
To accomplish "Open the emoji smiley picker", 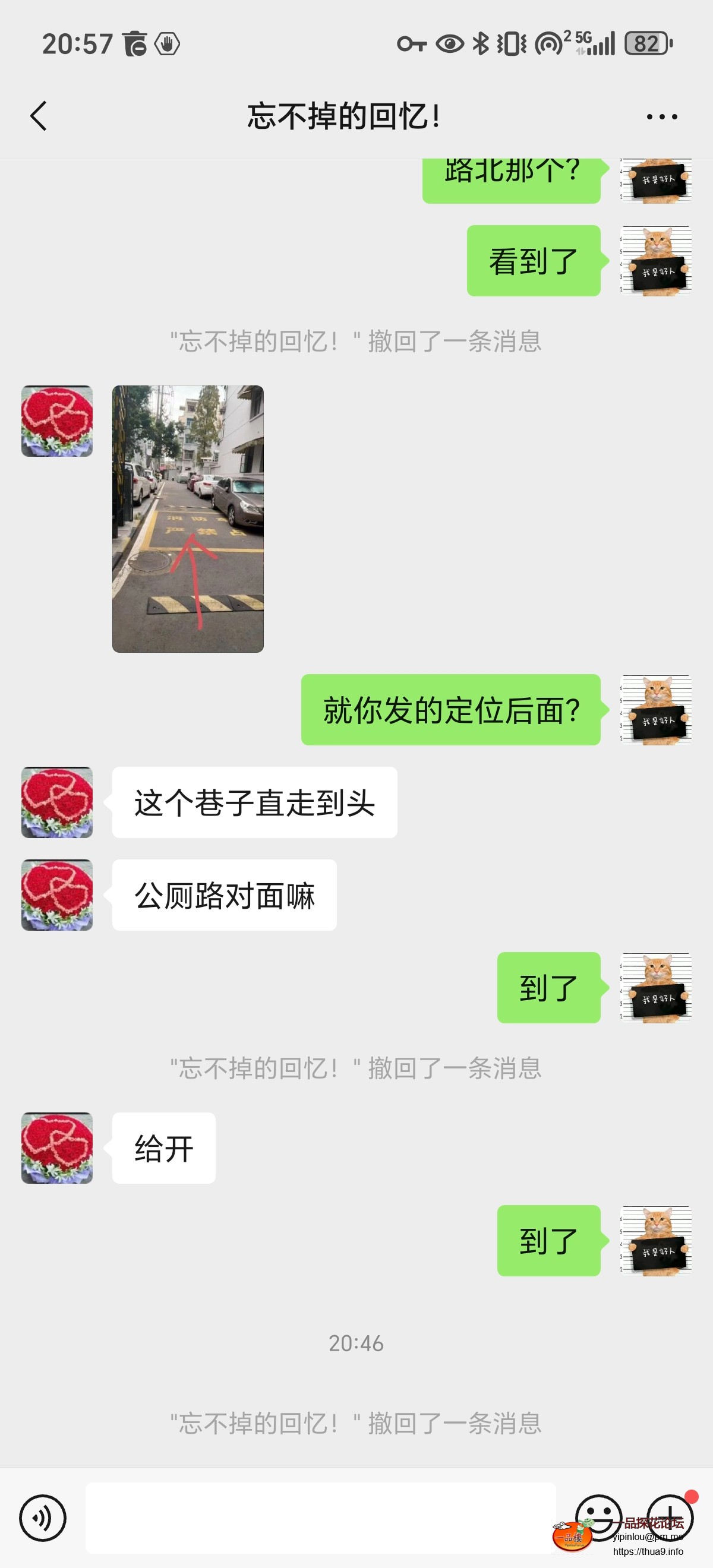I will coord(598,1518).
